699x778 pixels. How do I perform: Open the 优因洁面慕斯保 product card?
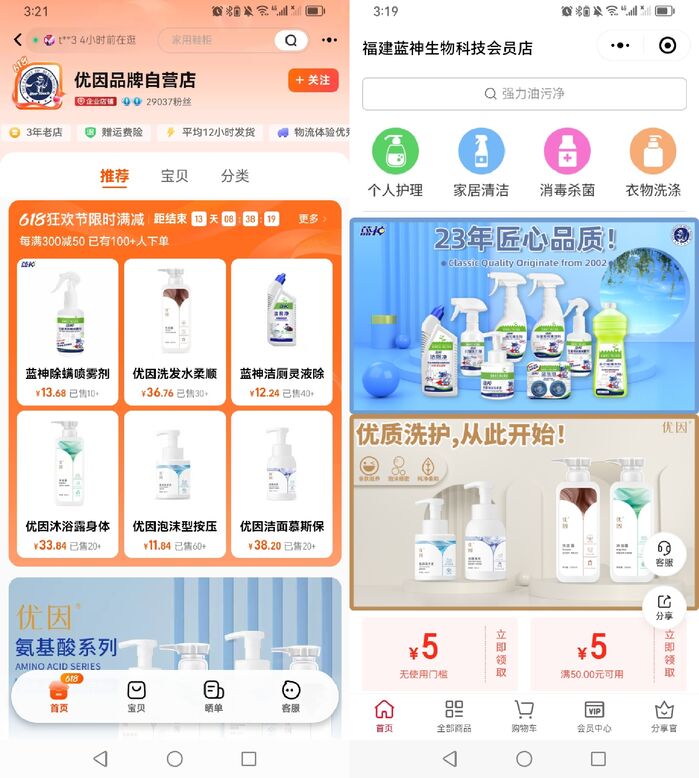click(x=282, y=483)
